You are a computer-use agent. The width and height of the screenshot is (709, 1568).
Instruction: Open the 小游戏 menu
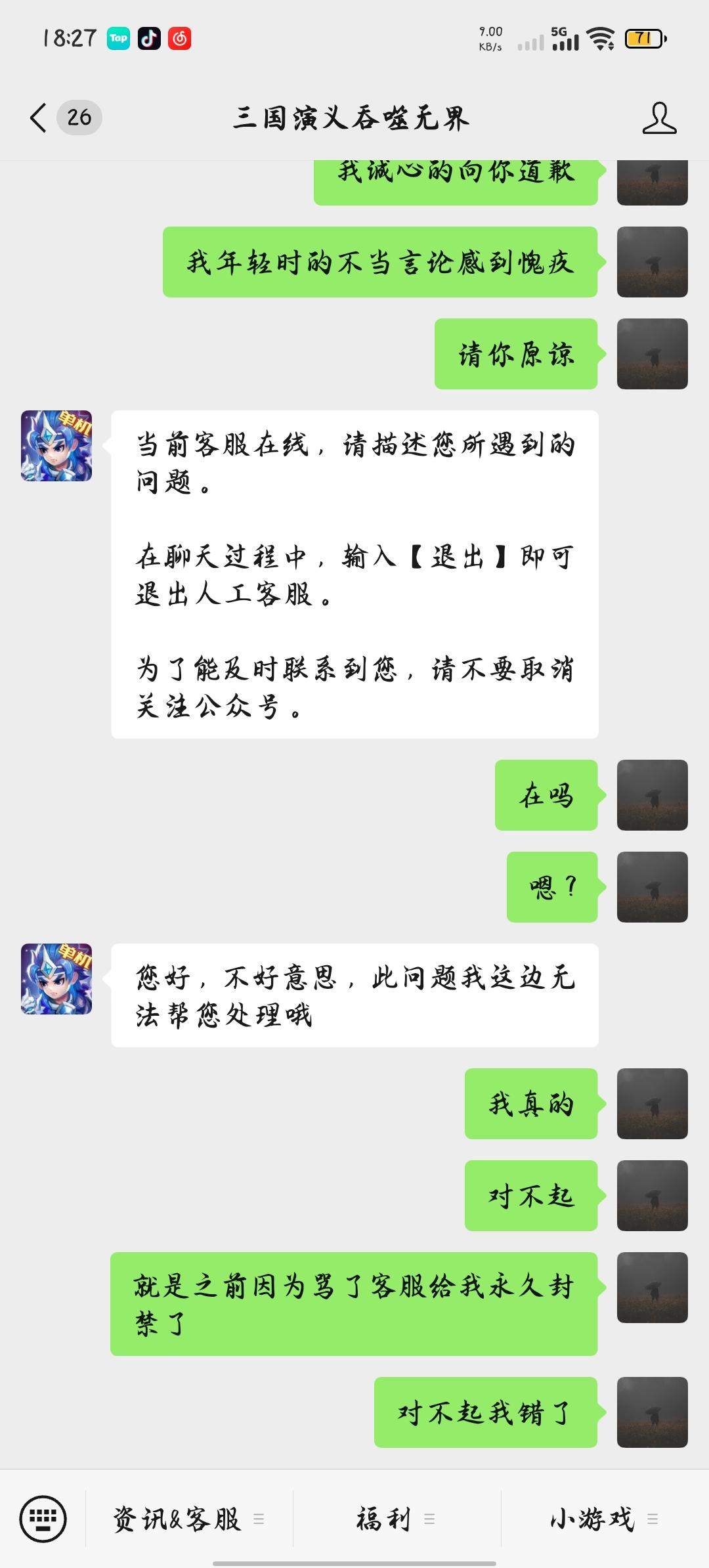pyautogui.click(x=605, y=1519)
